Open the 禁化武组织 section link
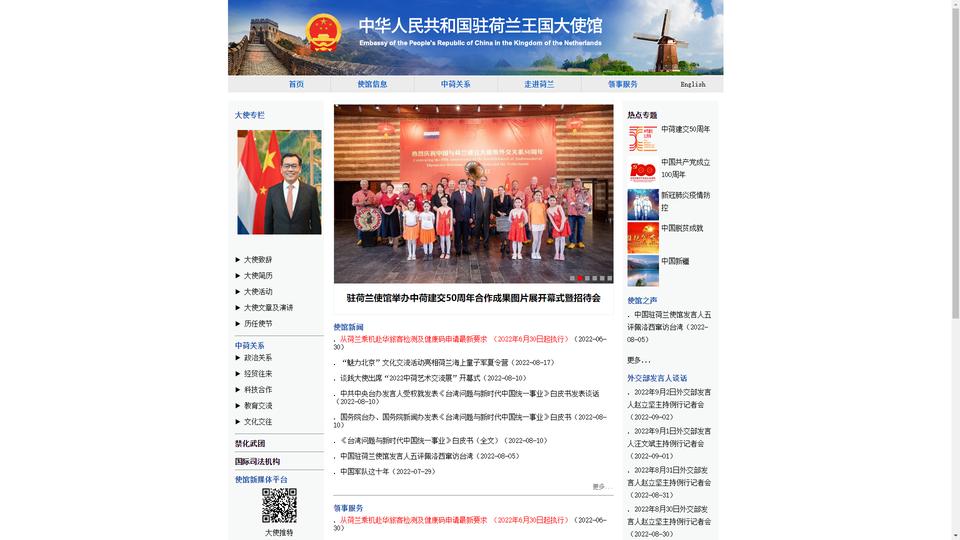Screen dimensions: 960x540 point(250,443)
